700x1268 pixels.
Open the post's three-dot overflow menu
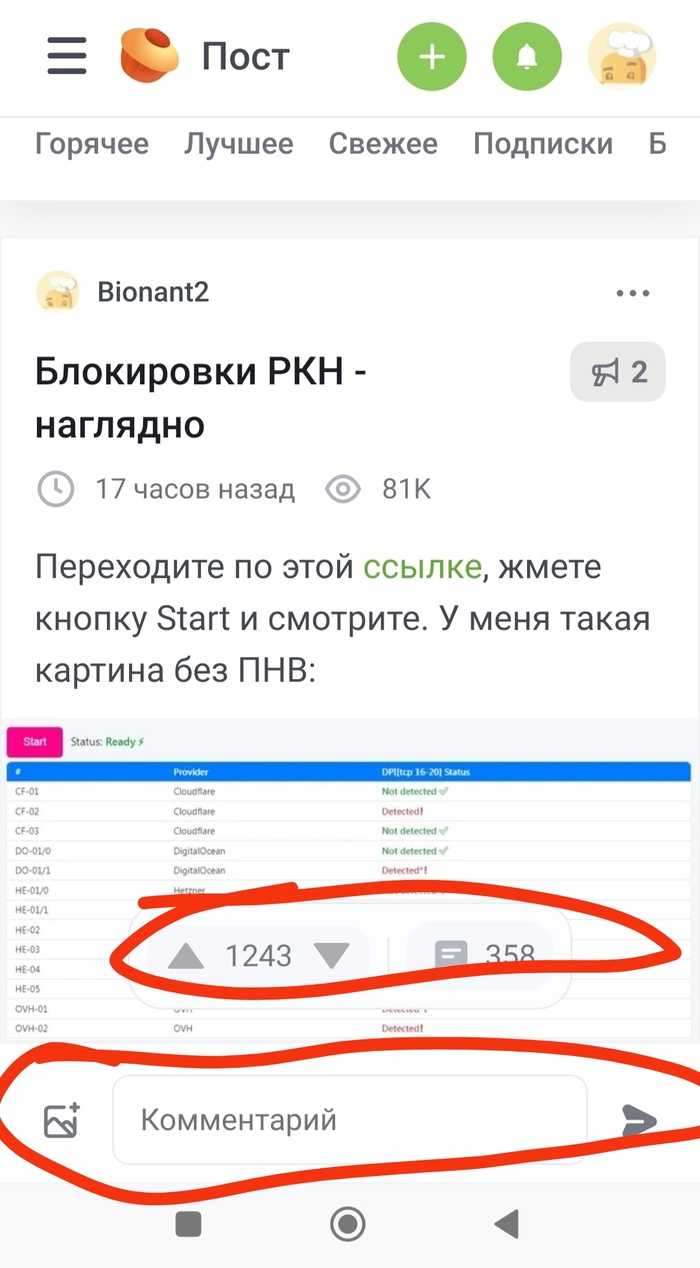click(633, 293)
